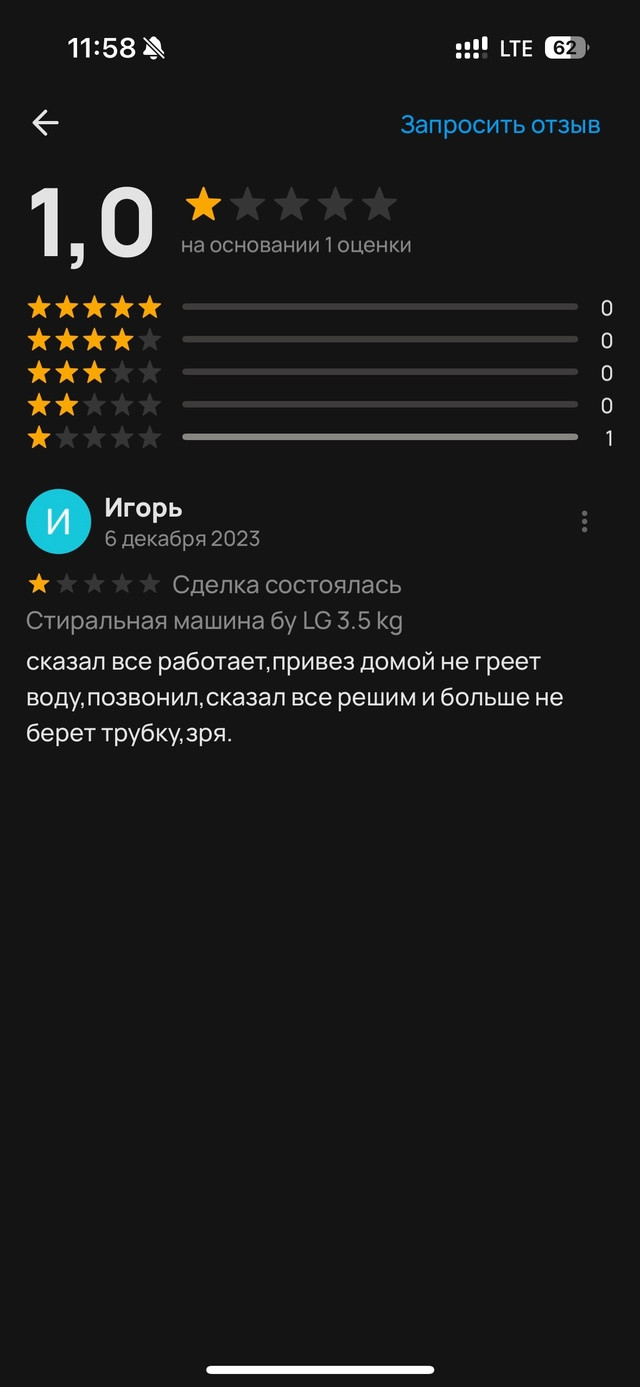Screen dimensions: 640x1387
Task: Go back using the arrow icon
Action: 45,123
